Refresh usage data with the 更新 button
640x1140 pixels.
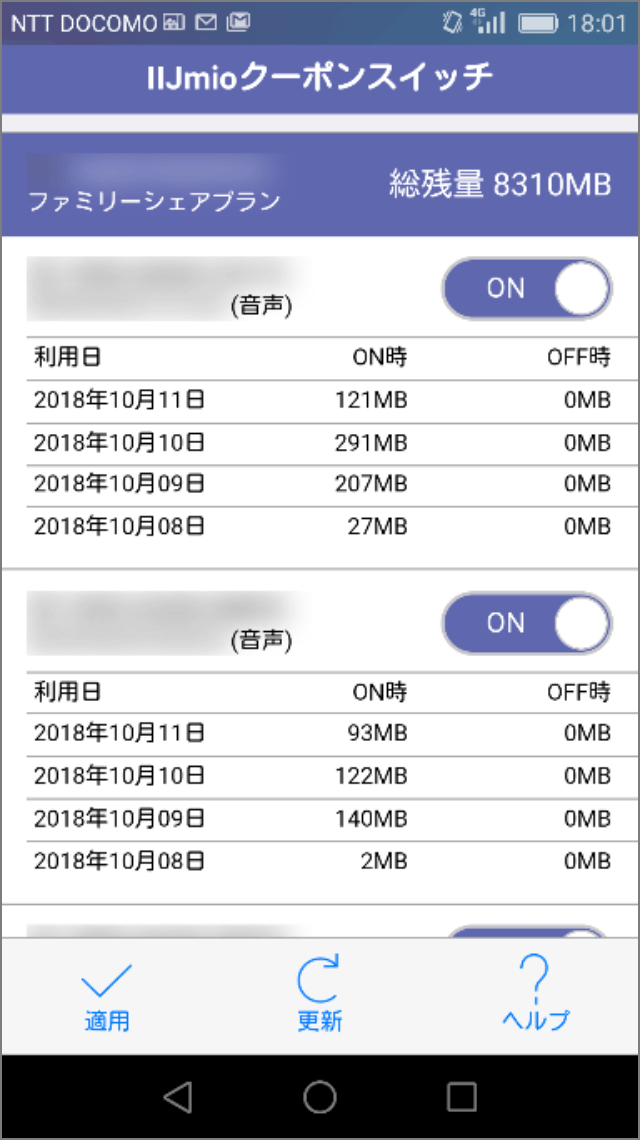(319, 995)
